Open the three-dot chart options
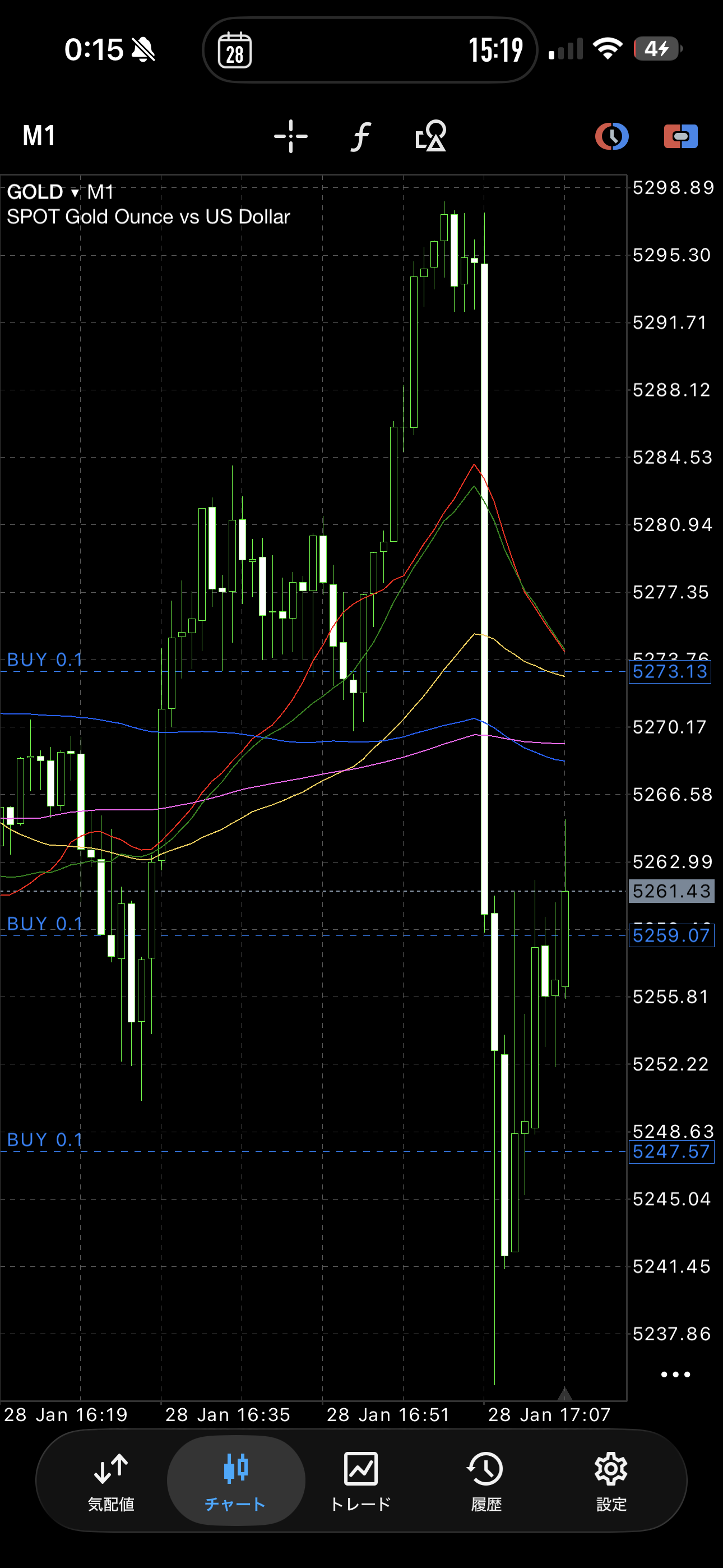The height and width of the screenshot is (1568, 723). (x=675, y=1375)
